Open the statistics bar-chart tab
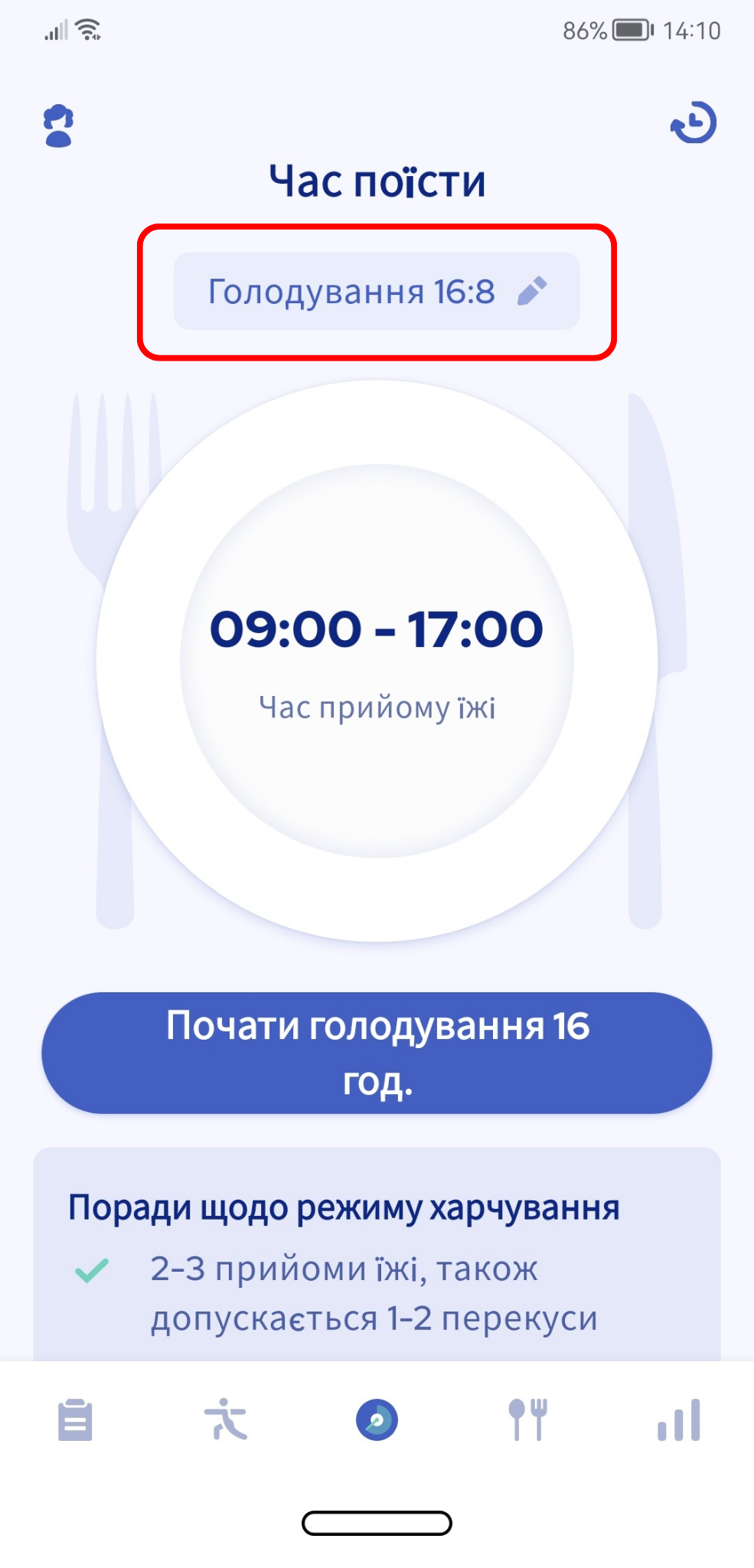Screen dimensions: 754x1568 (679, 1420)
